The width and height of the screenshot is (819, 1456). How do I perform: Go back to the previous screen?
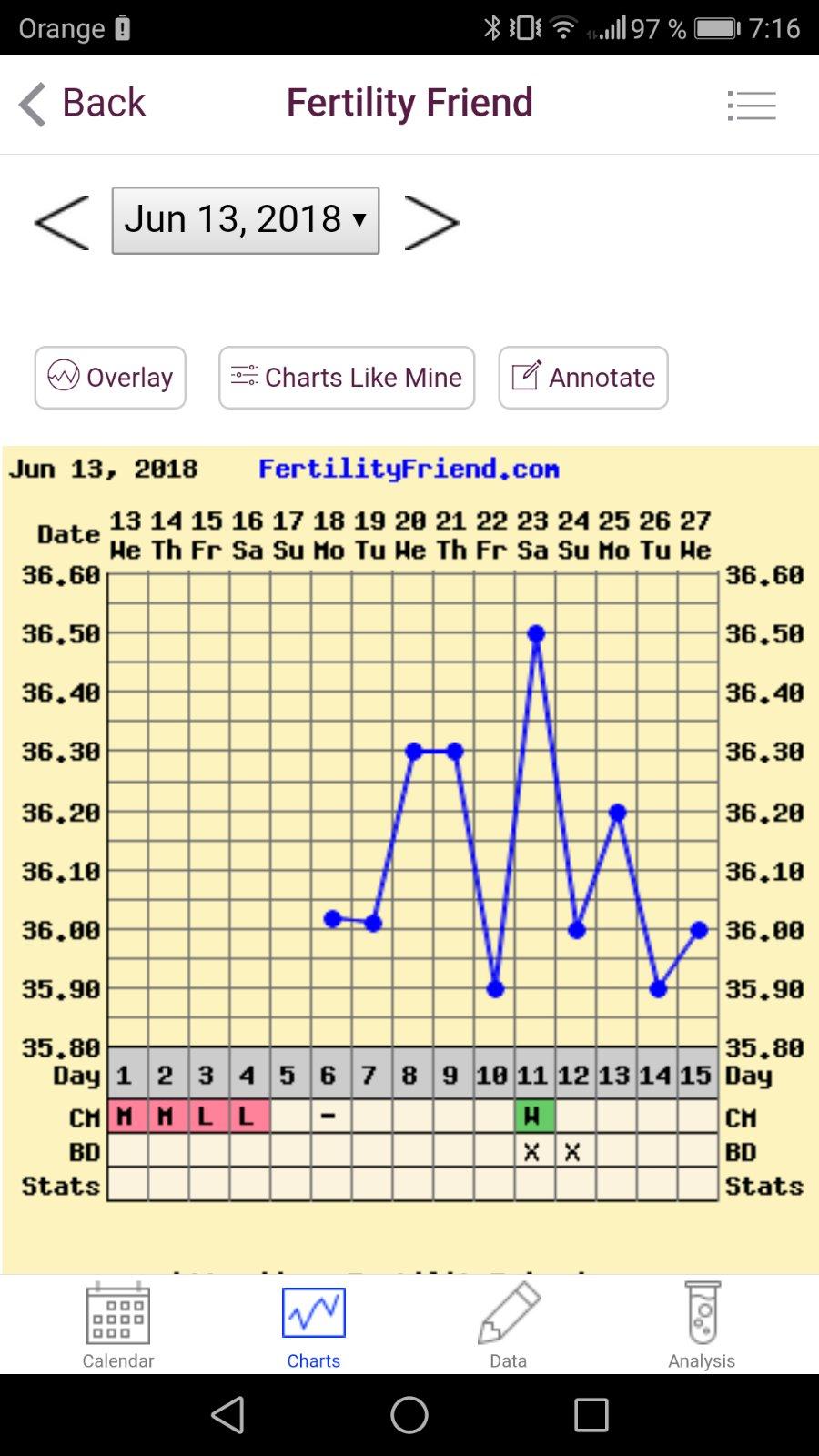82,104
